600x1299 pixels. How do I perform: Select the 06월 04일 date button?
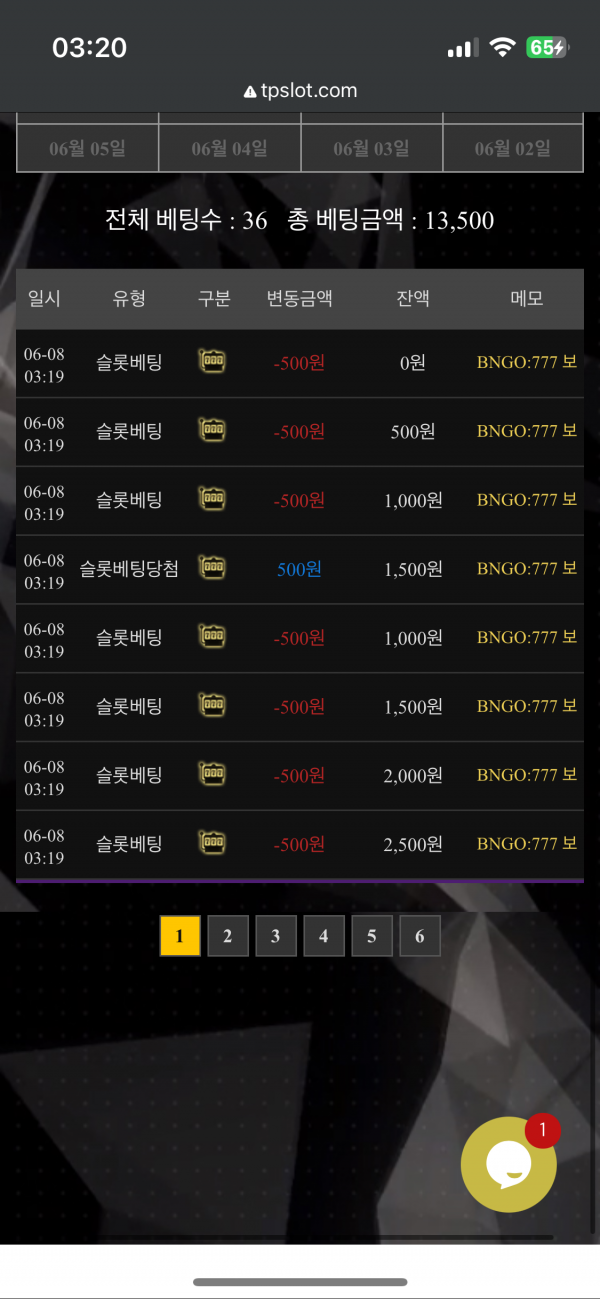[x=230, y=149]
